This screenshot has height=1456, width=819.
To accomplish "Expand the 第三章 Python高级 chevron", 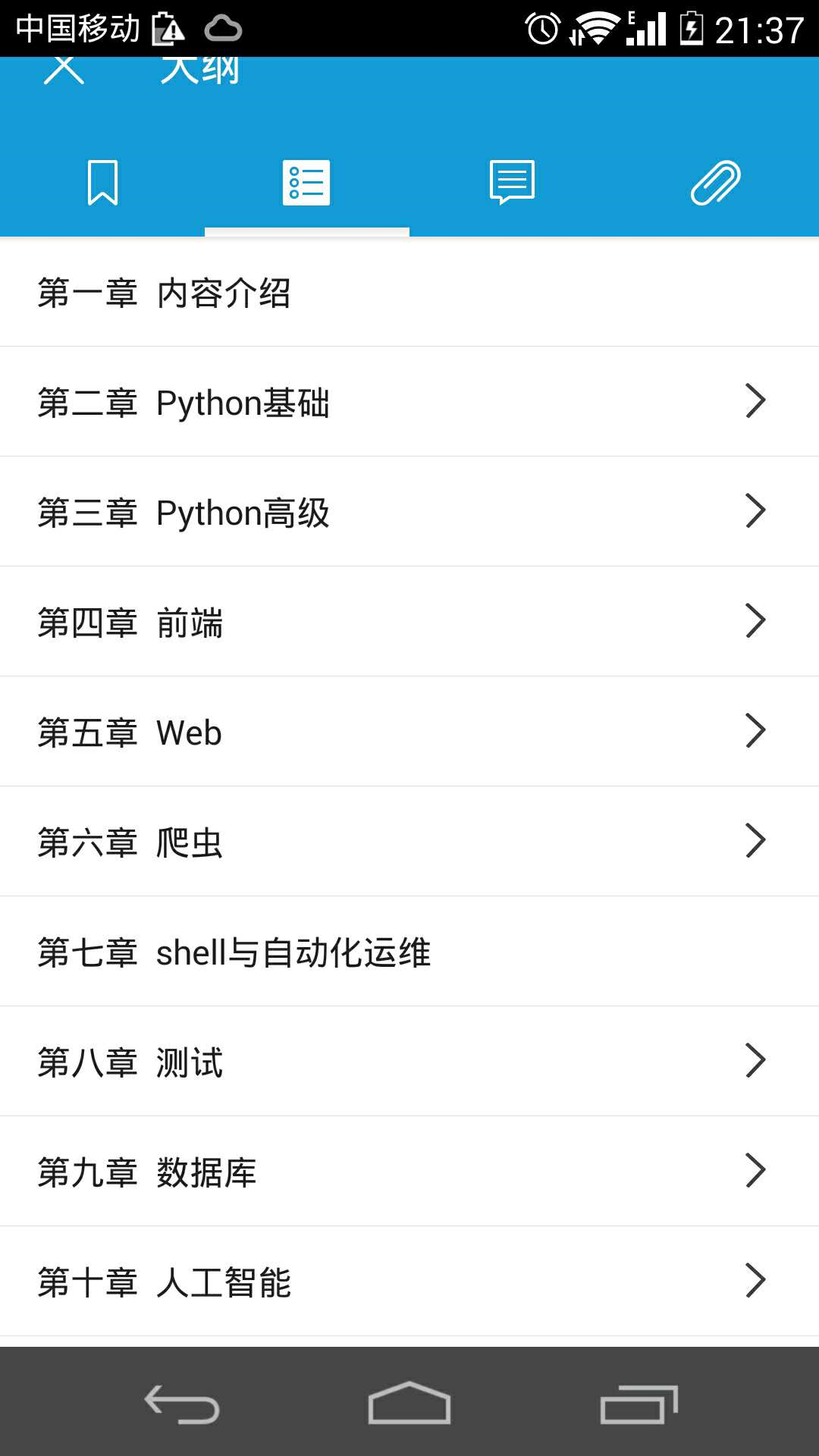I will tap(755, 511).
